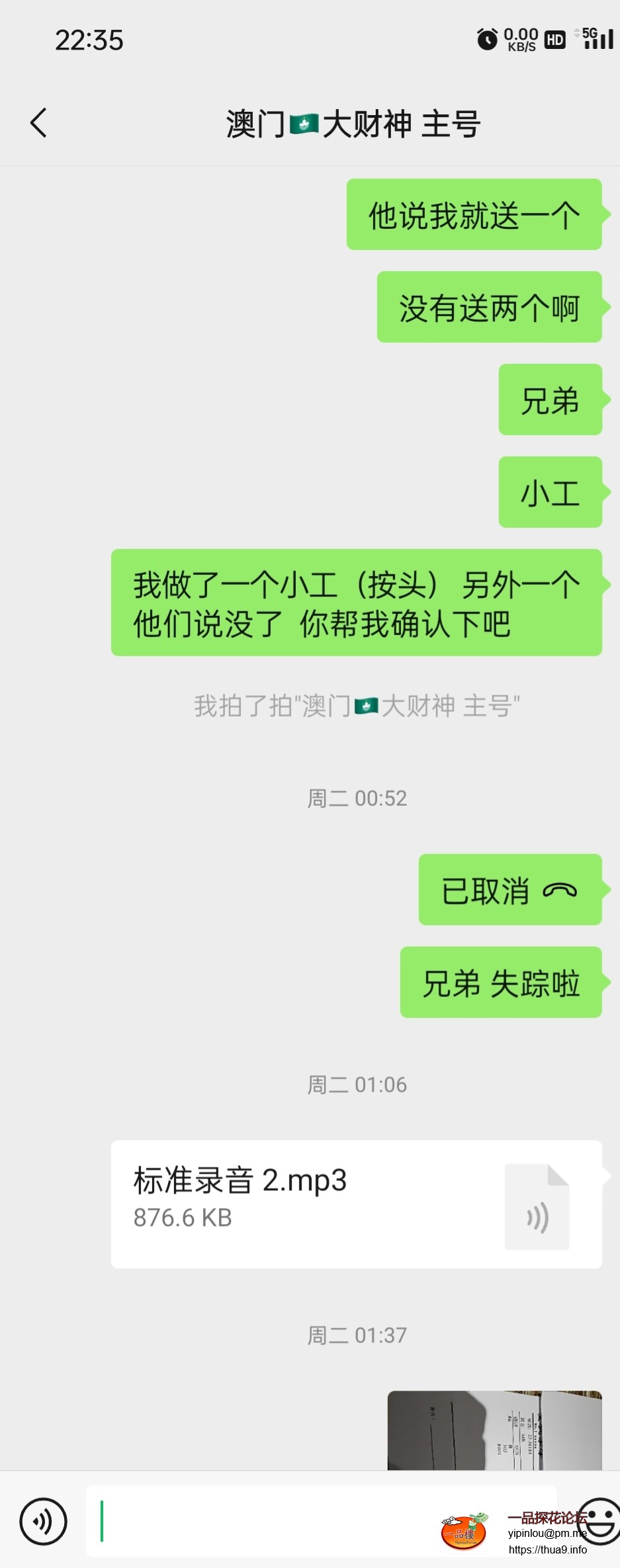Viewport: 620px width, 1568px height.
Task: Go back from the chat
Action: click(38, 123)
